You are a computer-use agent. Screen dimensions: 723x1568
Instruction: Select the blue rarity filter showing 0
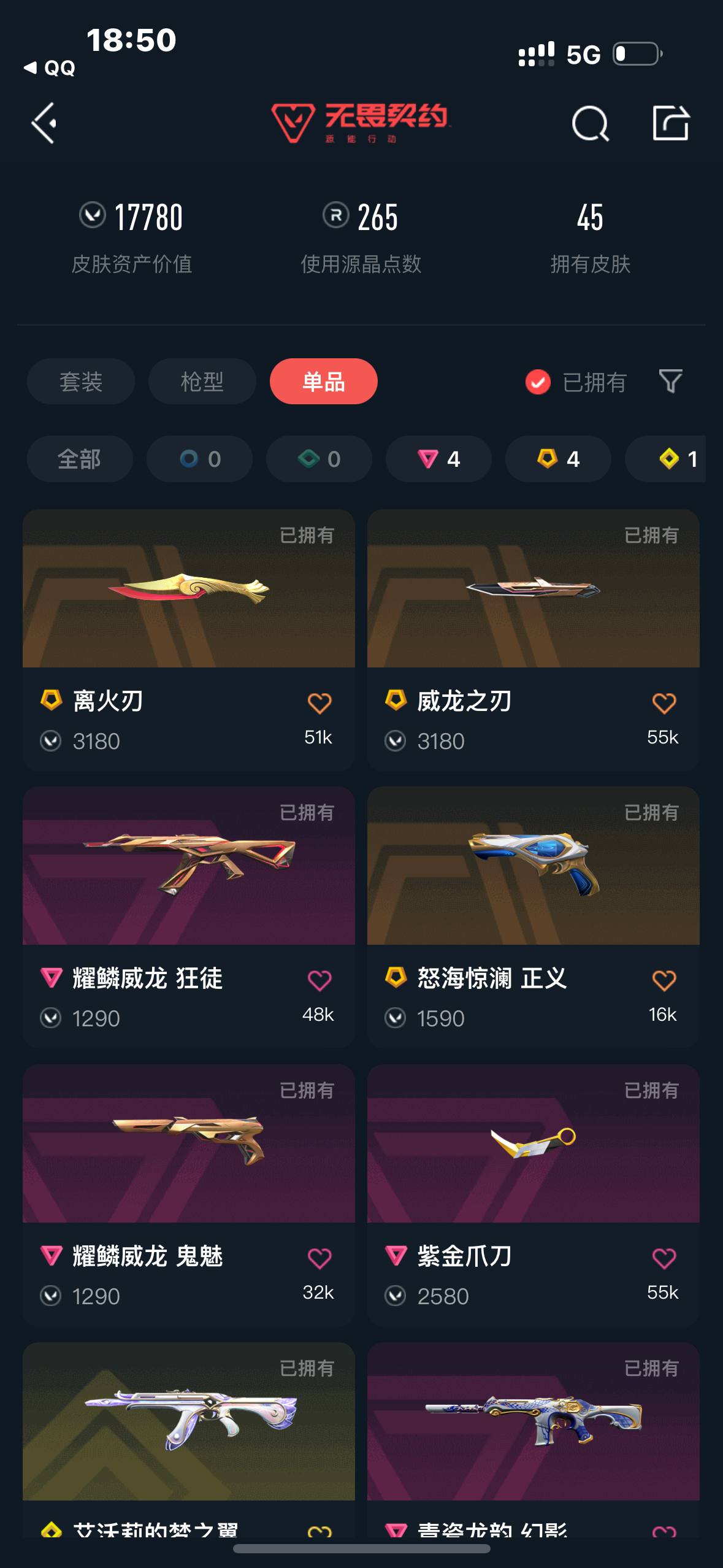pyautogui.click(x=199, y=459)
